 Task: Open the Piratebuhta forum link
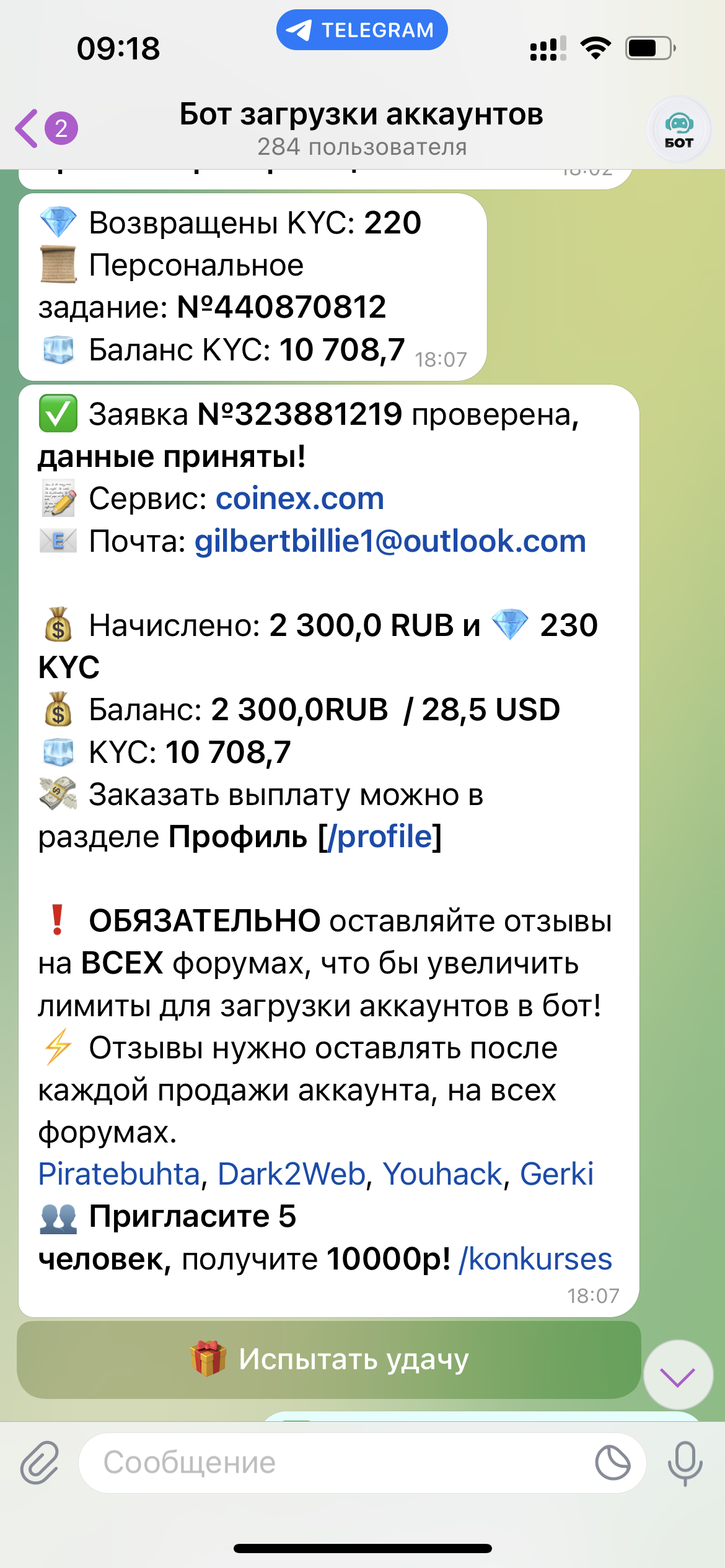click(x=120, y=1174)
